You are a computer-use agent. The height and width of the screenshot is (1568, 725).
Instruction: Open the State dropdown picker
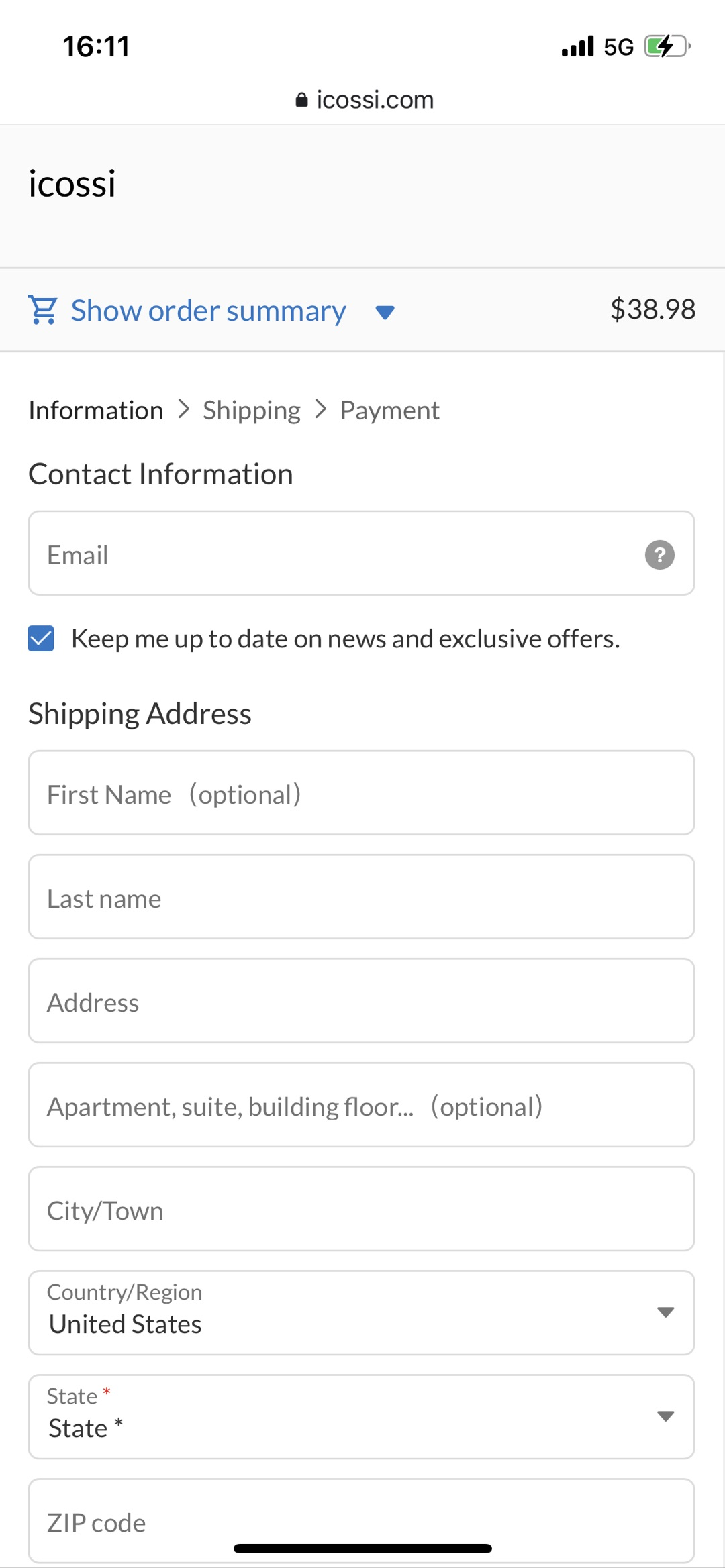pos(361,1417)
